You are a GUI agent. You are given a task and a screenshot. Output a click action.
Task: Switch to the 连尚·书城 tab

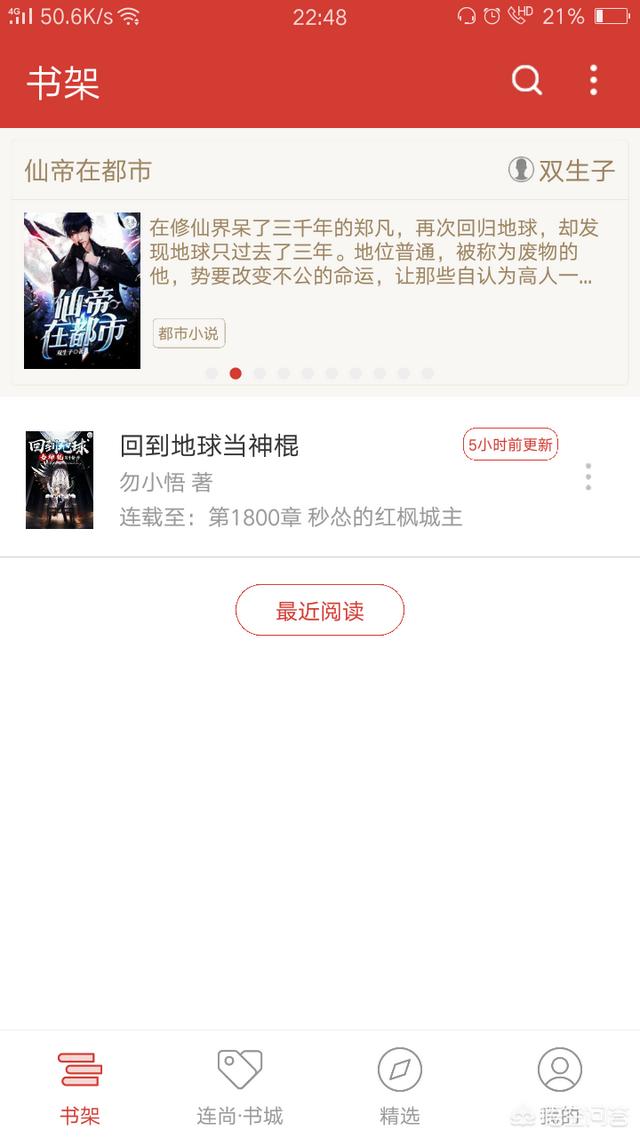pyautogui.click(x=239, y=1084)
